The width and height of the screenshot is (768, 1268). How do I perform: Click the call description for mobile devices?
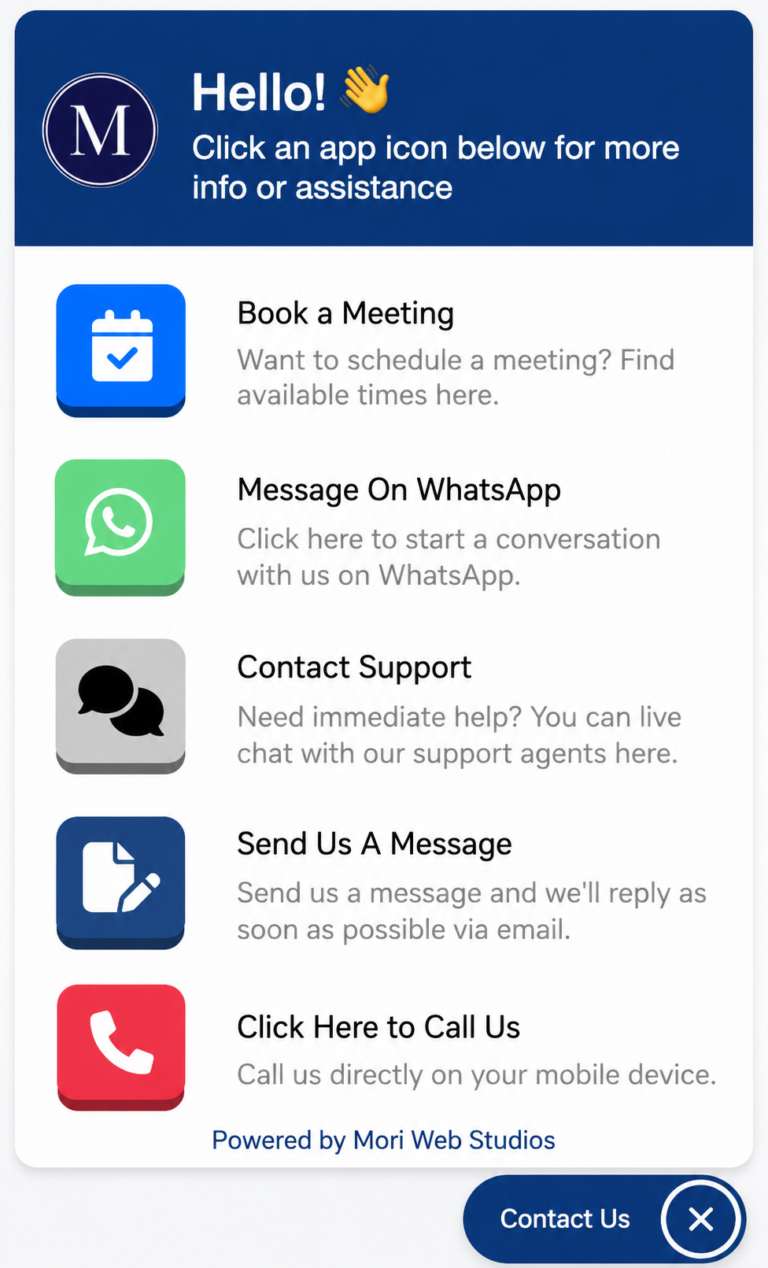tap(476, 1075)
